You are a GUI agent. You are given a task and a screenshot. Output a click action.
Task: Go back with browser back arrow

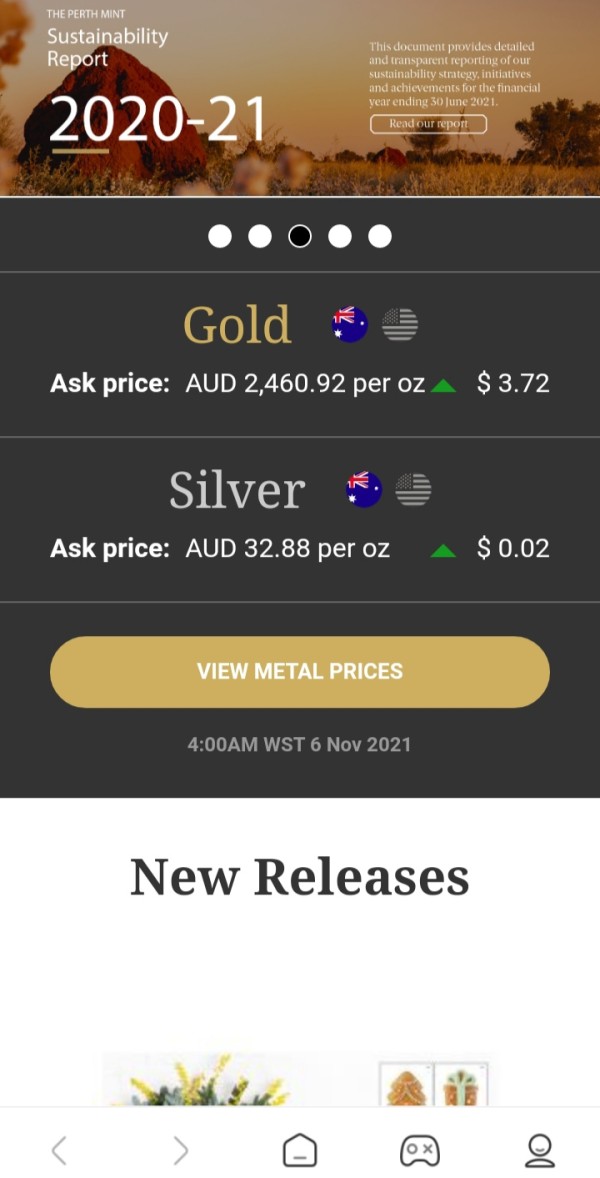coord(59,1150)
